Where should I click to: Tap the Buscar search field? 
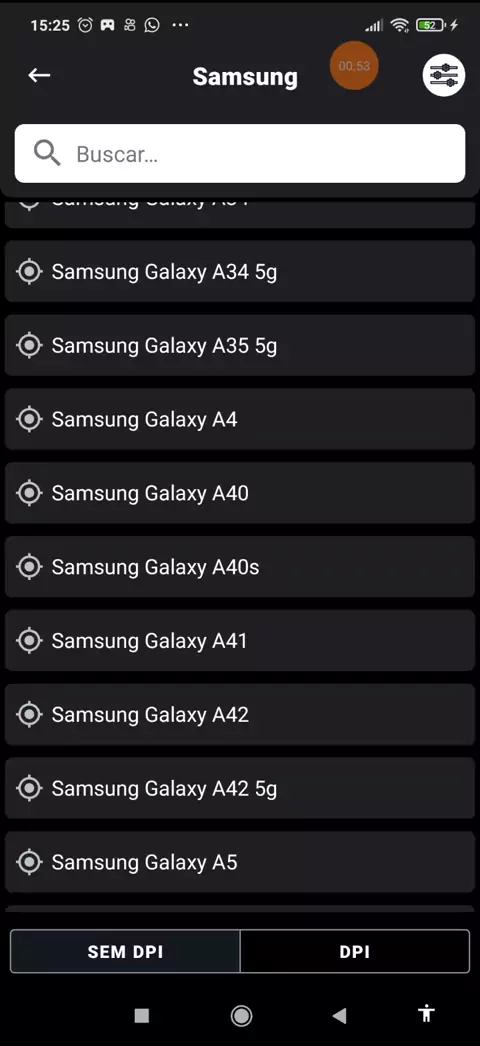click(240, 153)
